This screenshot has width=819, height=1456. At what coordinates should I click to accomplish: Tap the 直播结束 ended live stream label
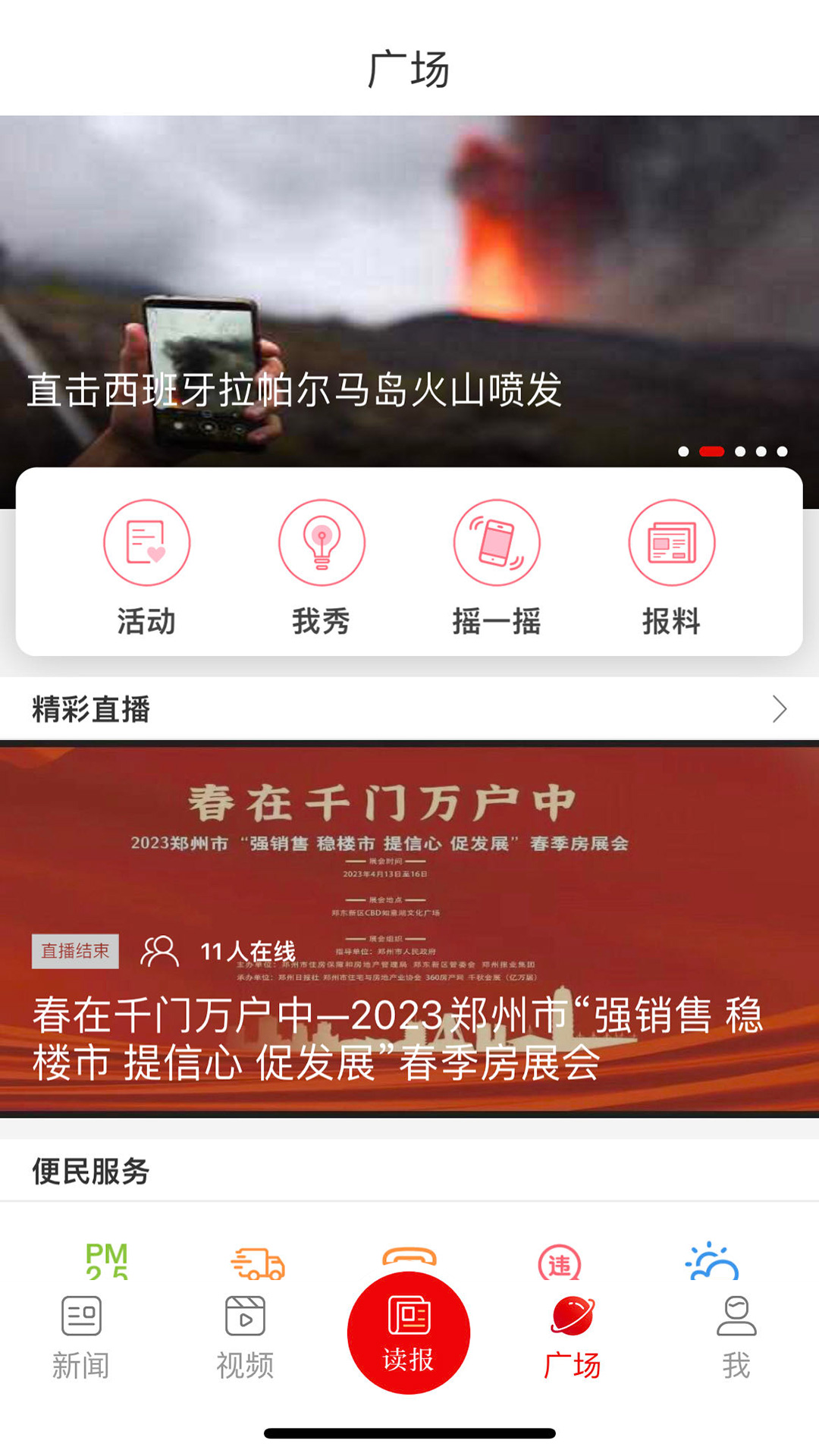[x=76, y=952]
